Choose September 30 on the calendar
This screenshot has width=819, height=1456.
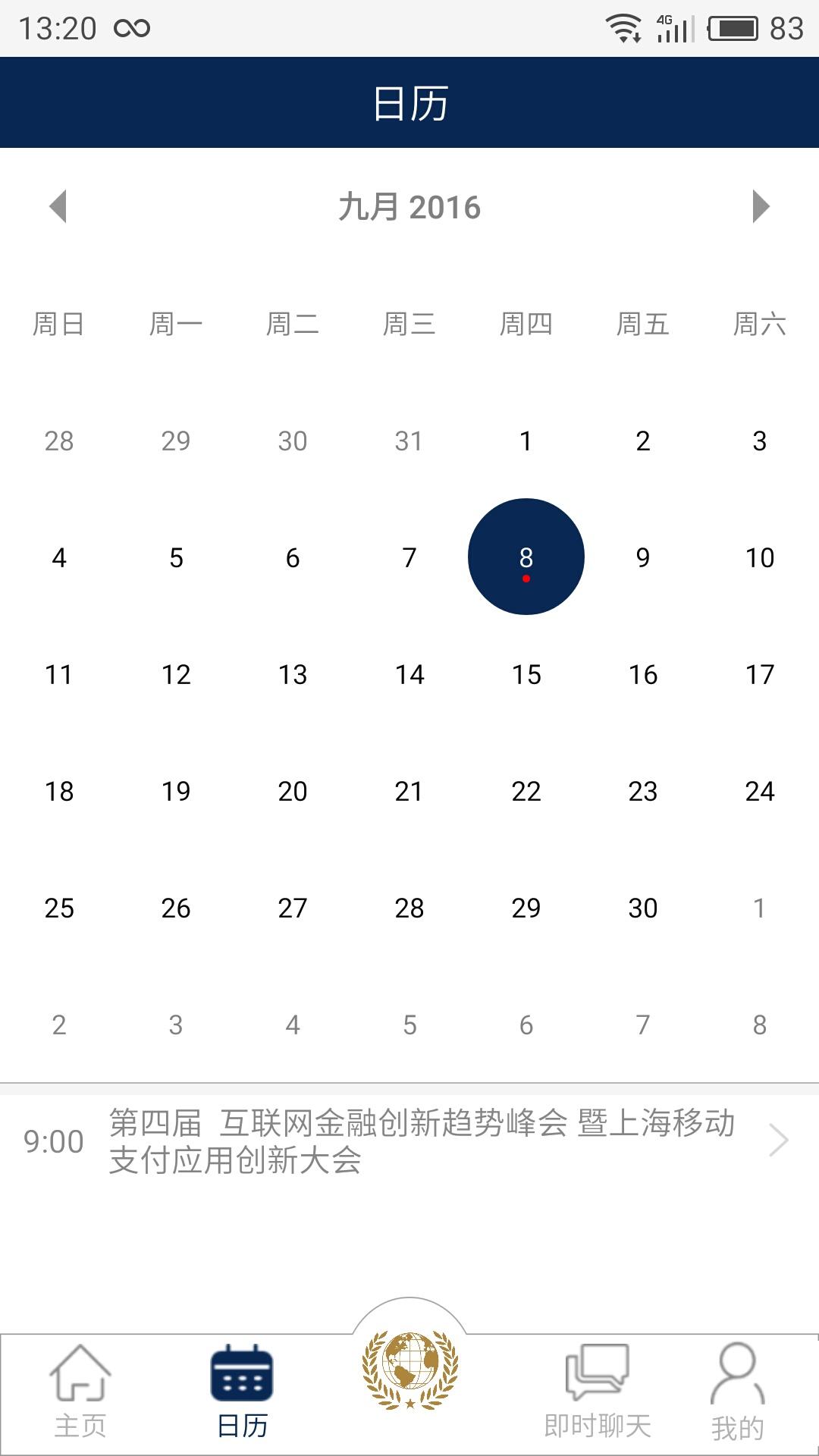642,908
